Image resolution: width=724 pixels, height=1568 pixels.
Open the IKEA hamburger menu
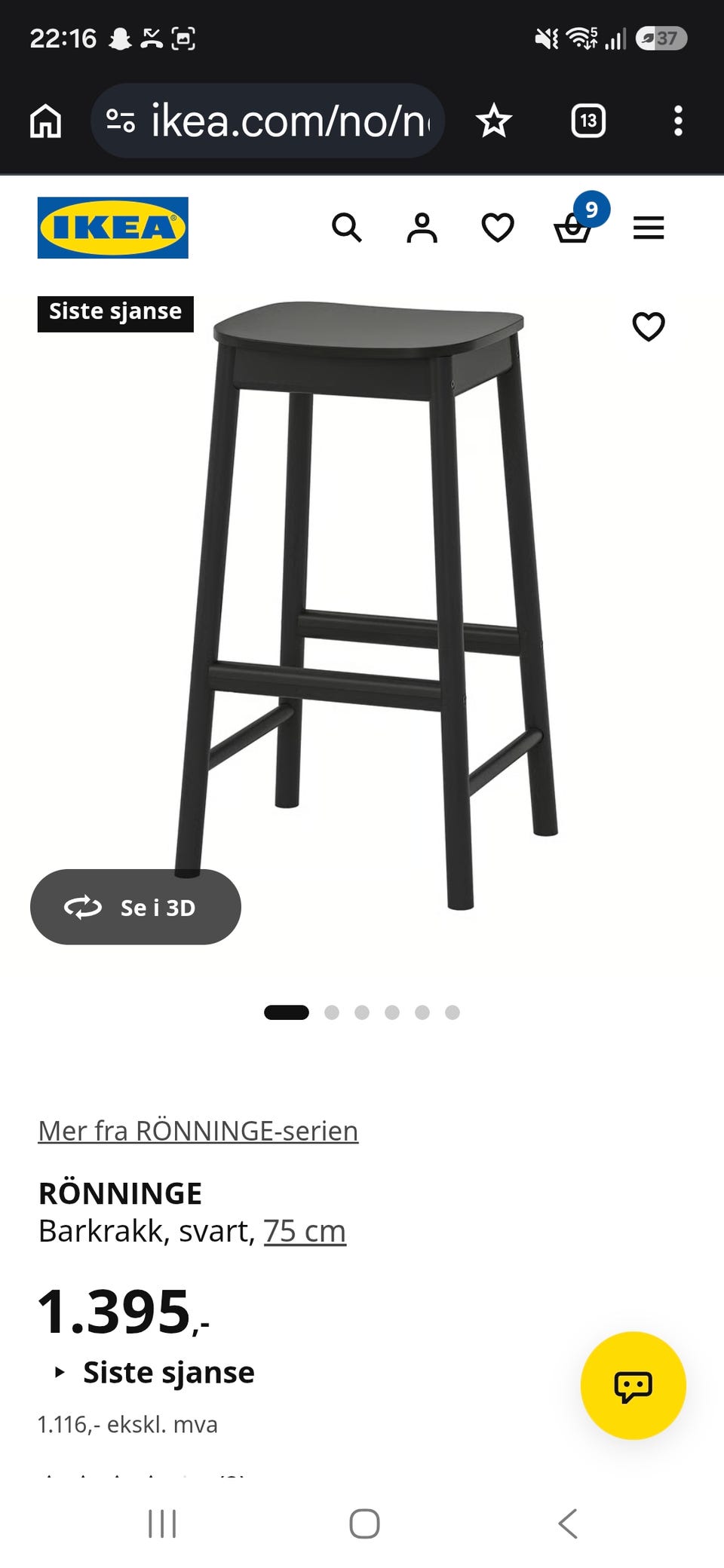pyautogui.click(x=649, y=228)
